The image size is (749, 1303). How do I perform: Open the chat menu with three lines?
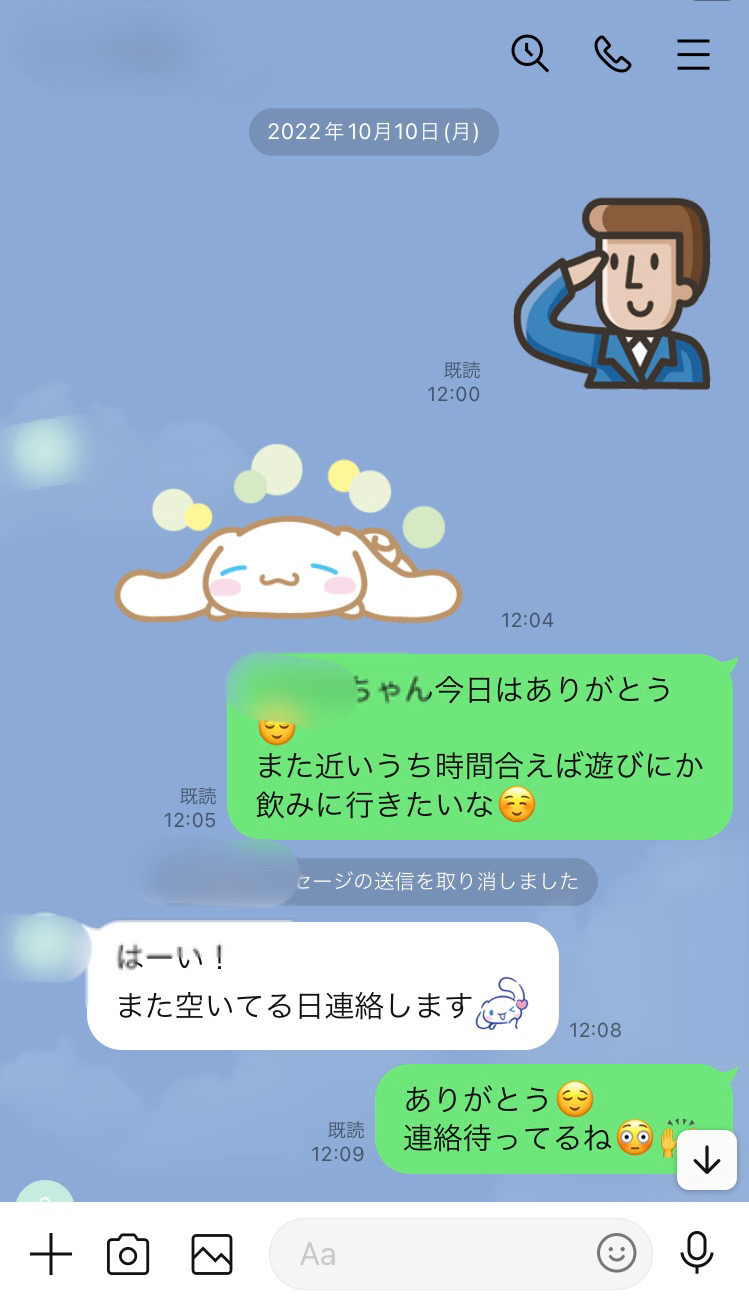[x=693, y=54]
